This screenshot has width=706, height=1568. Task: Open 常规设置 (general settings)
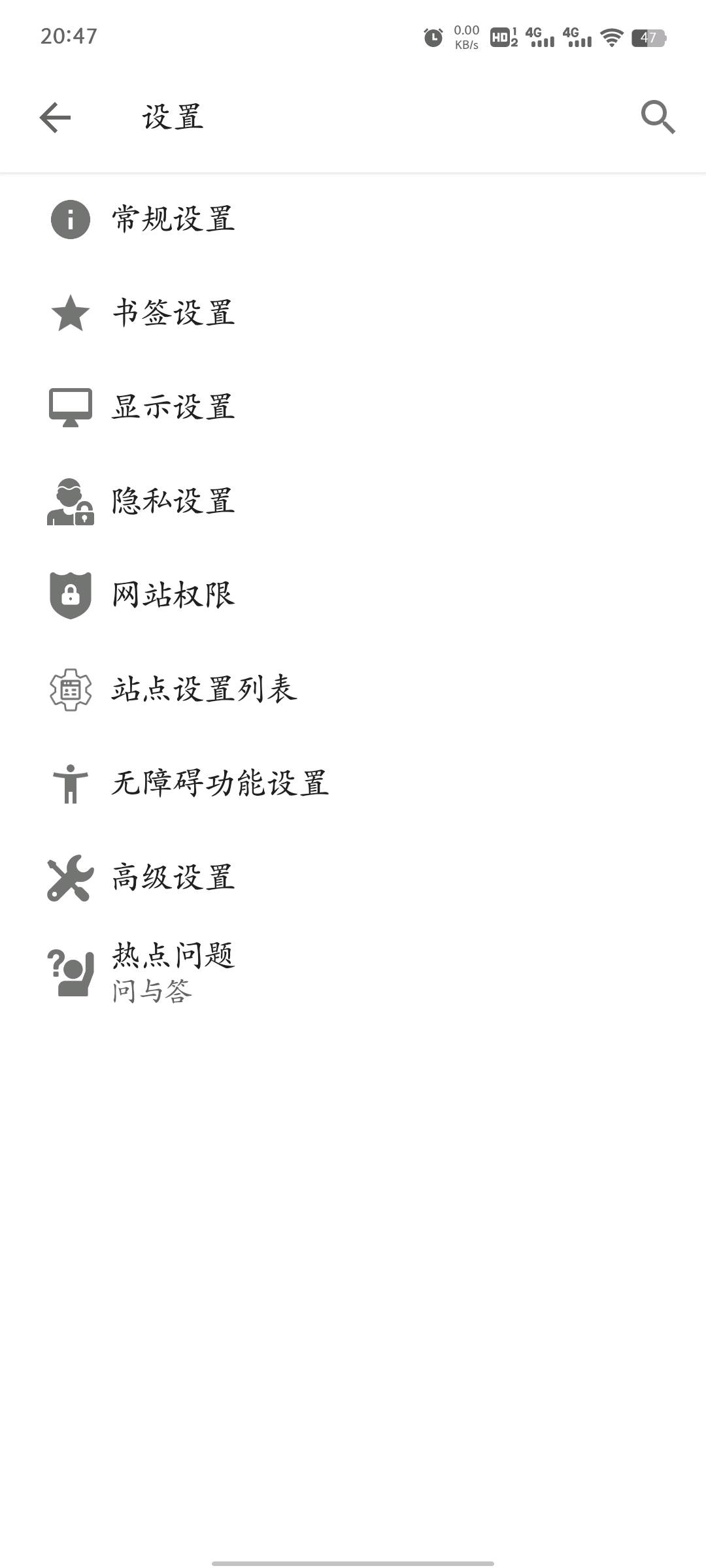tap(173, 219)
